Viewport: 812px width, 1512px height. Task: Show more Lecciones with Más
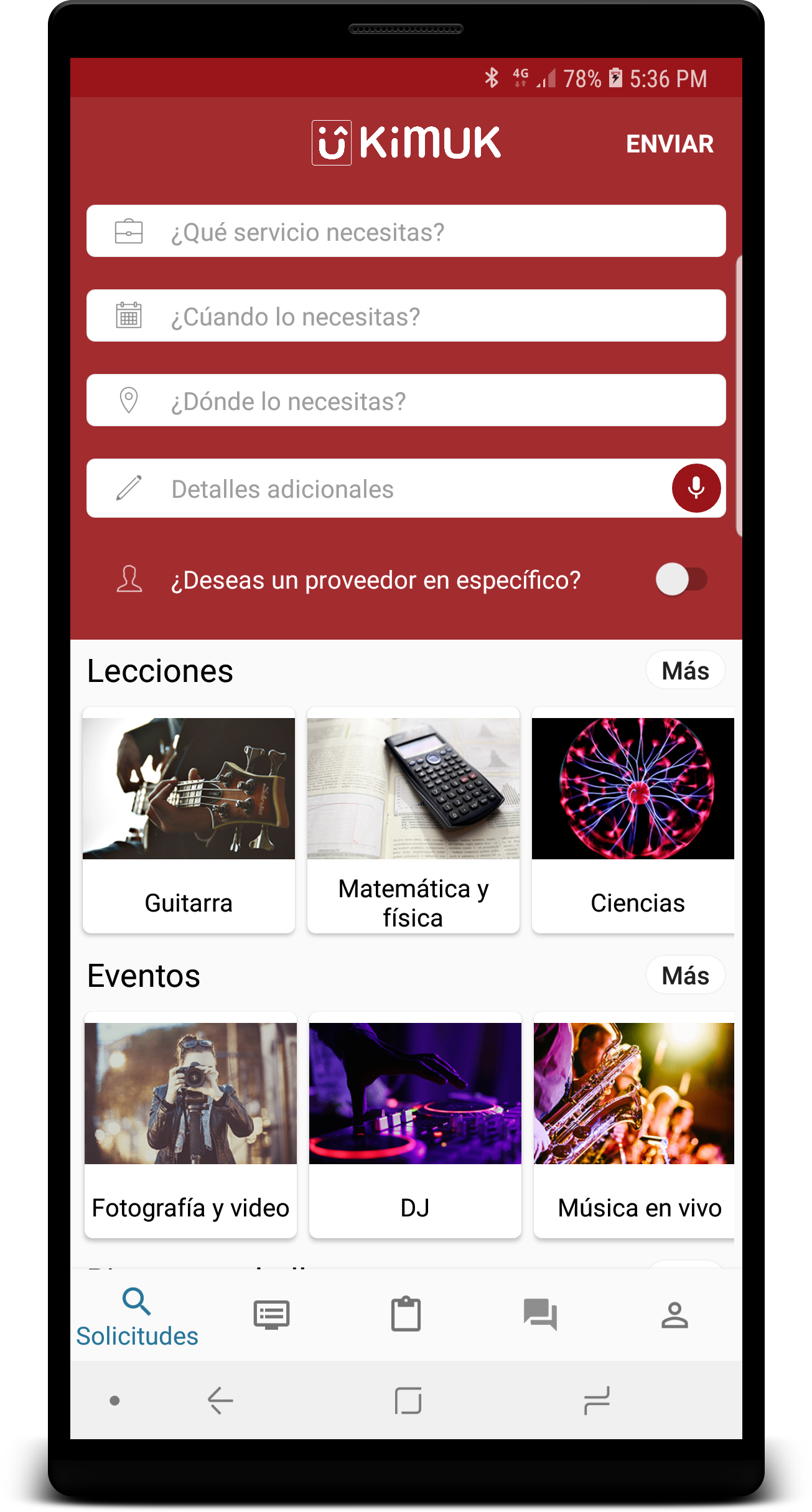coord(685,671)
